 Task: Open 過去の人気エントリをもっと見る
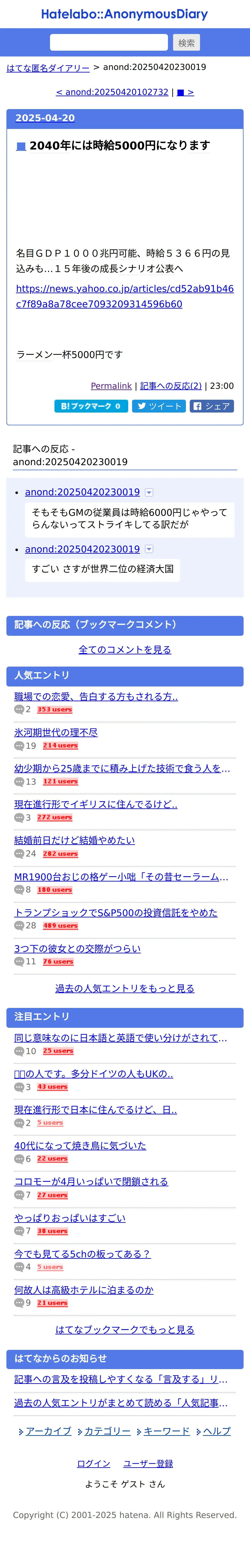coord(125,988)
